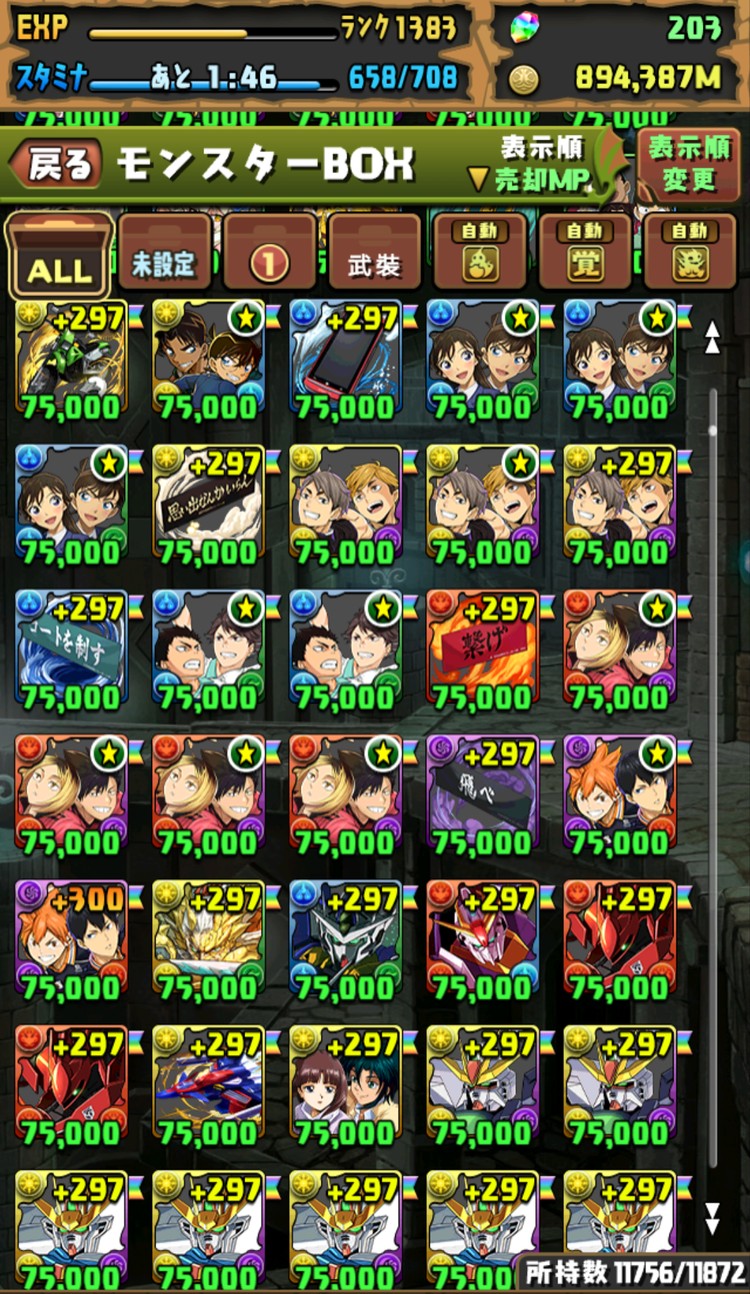Switch to the 自動 覚 tab
This screenshot has width=750, height=1294.
[584, 255]
